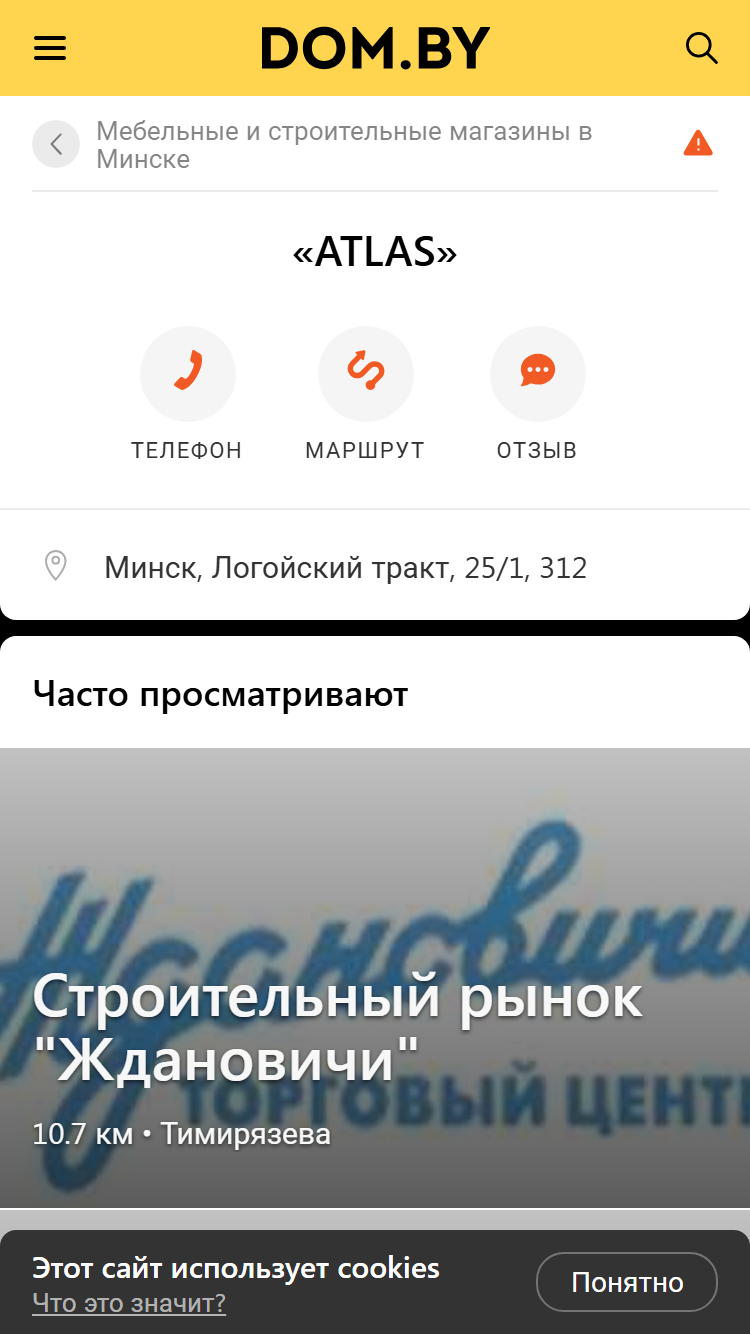The width and height of the screenshot is (750, 1334).
Task: Open the Что это значит? link
Action: (x=129, y=1303)
